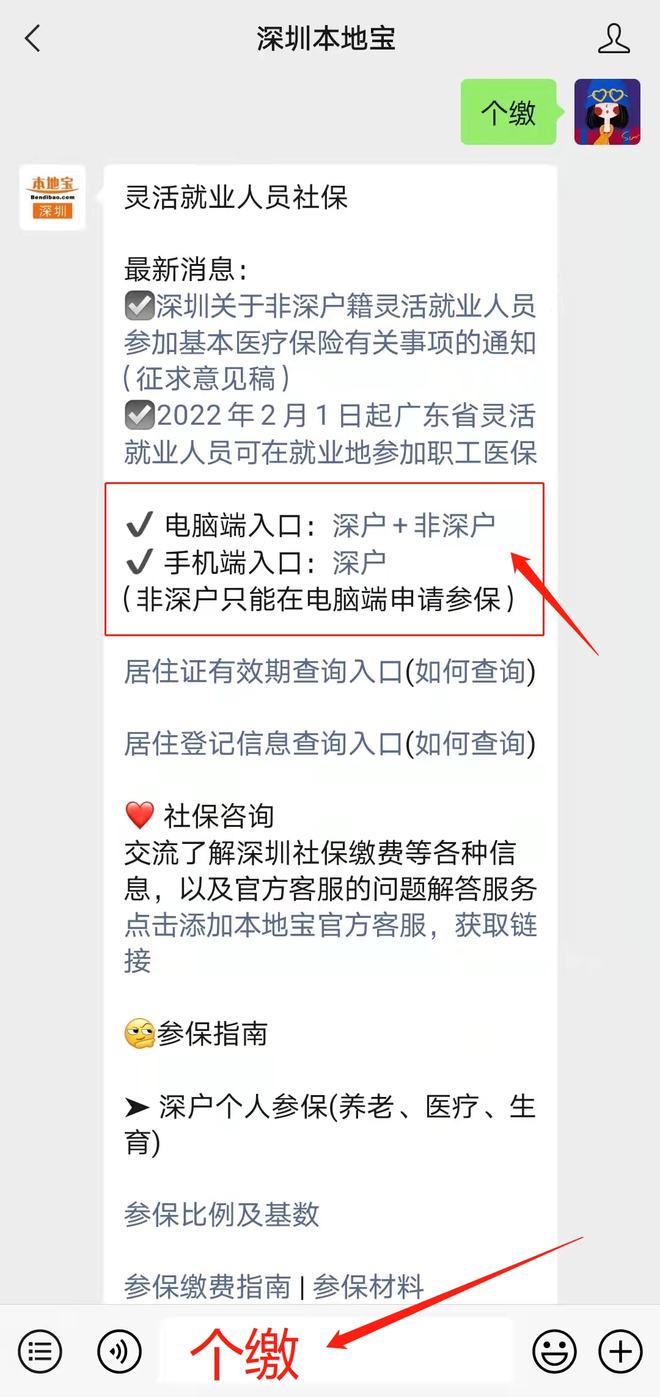The image size is (660, 1397).
Task: Tap my own avatar beside 个缴
Action: tap(607, 112)
